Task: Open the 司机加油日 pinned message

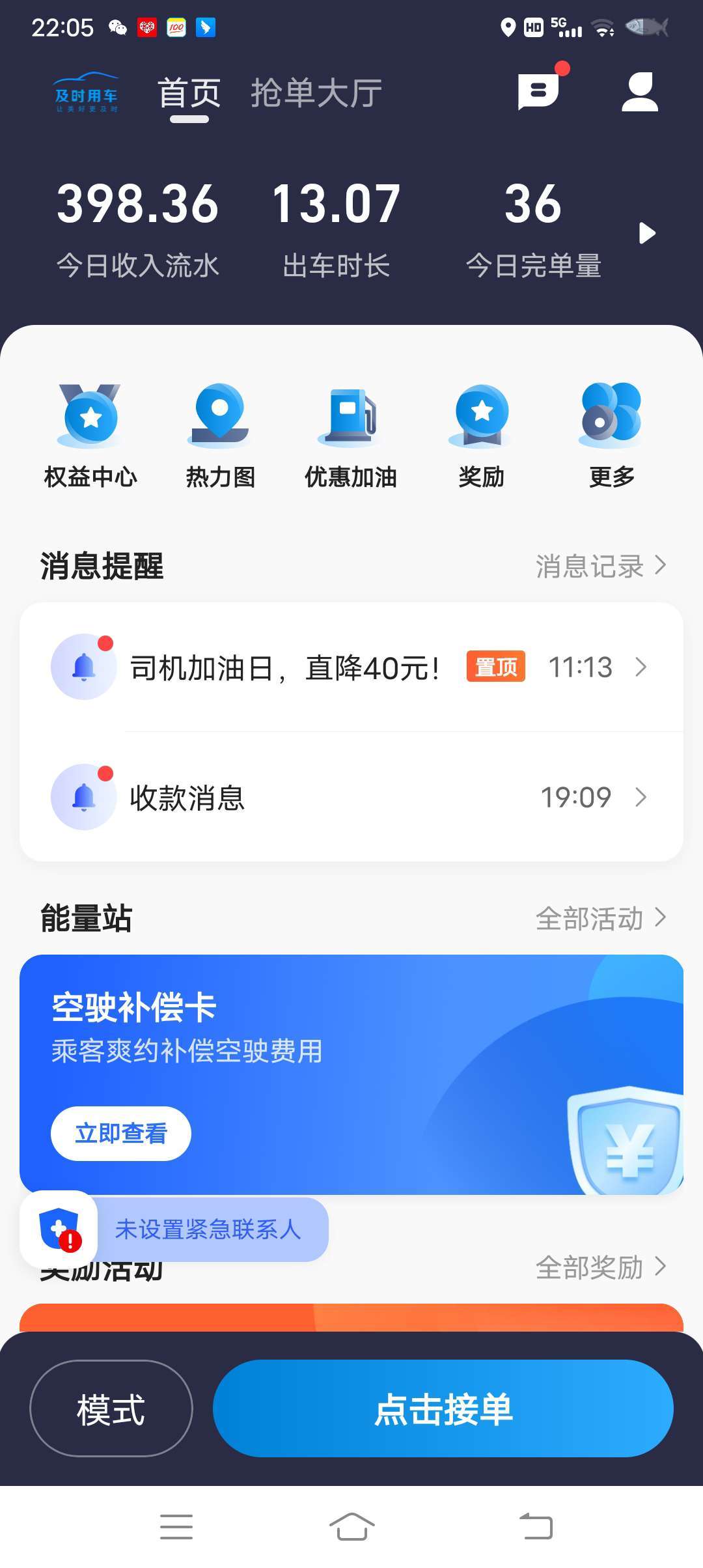Action: coord(351,667)
